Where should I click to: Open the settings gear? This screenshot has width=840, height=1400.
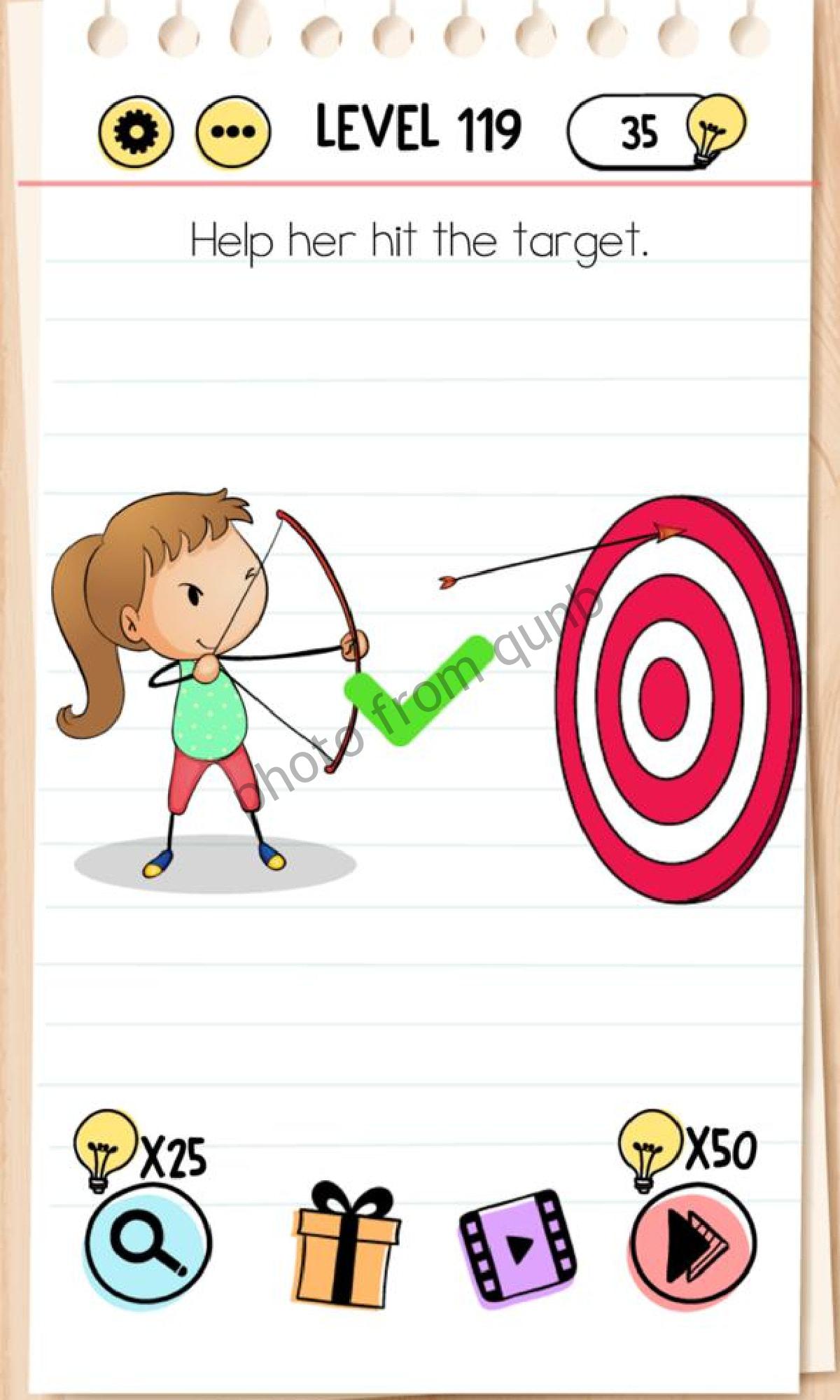pos(134,132)
